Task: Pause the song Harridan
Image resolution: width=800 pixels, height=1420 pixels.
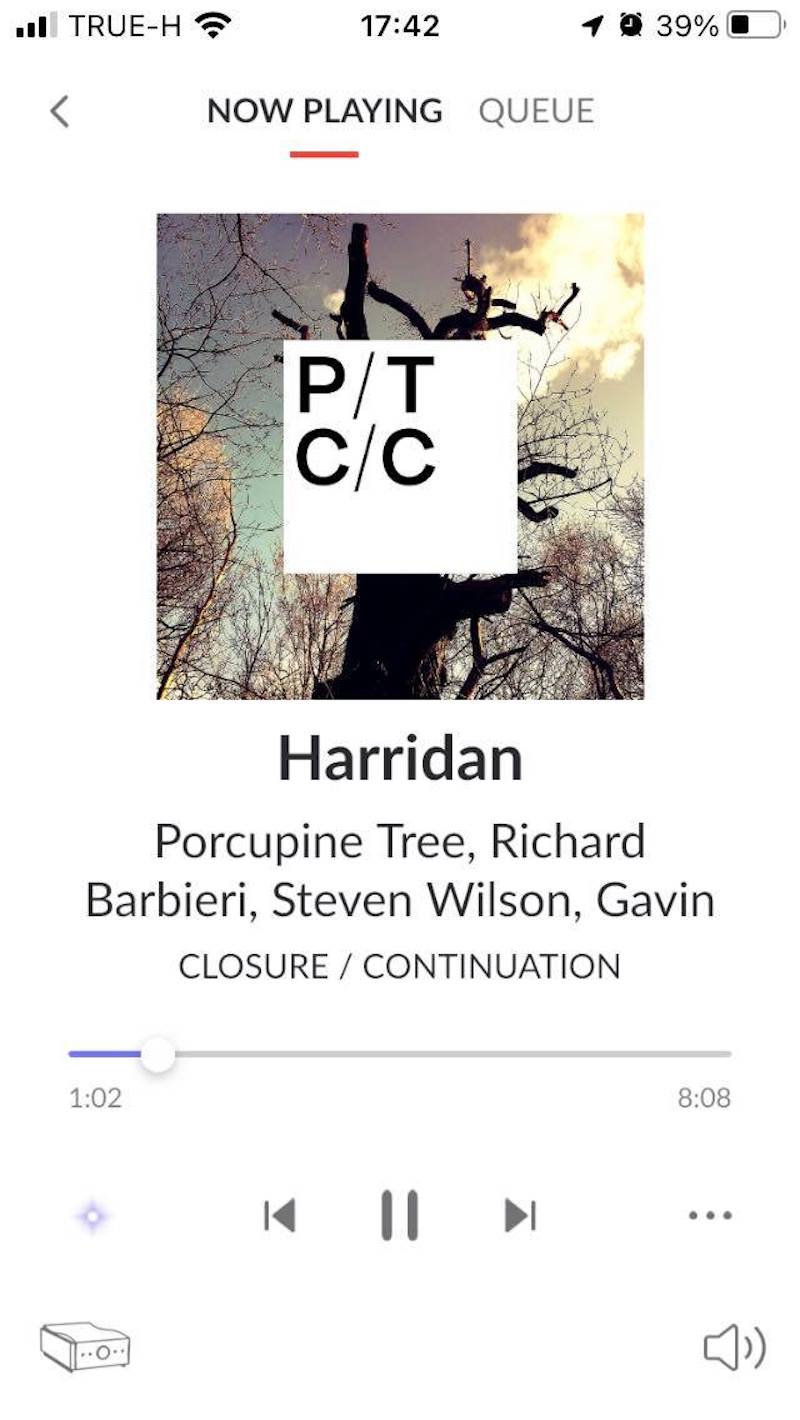Action: tap(399, 1215)
